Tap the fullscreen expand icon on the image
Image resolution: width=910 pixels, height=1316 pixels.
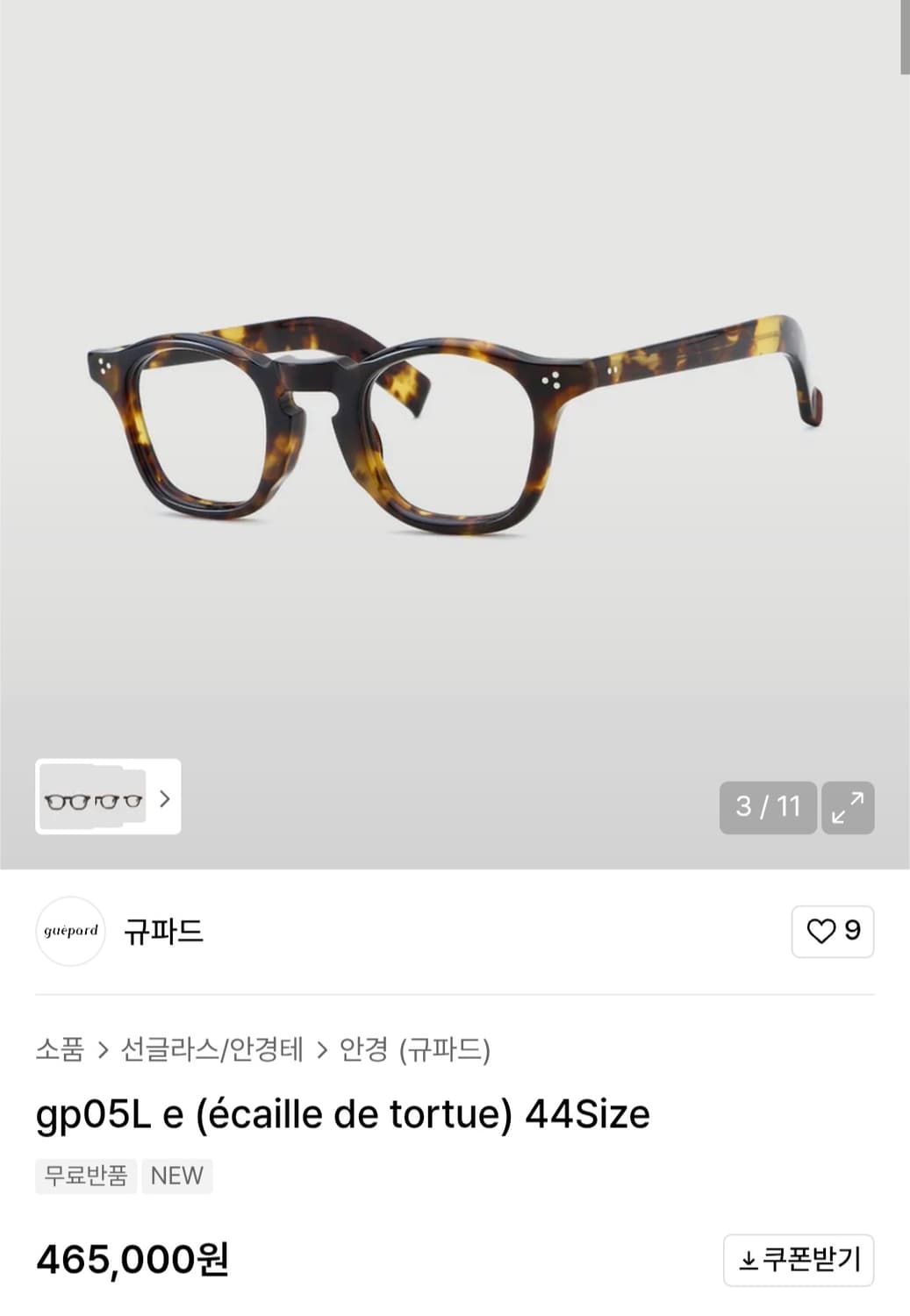(x=847, y=808)
